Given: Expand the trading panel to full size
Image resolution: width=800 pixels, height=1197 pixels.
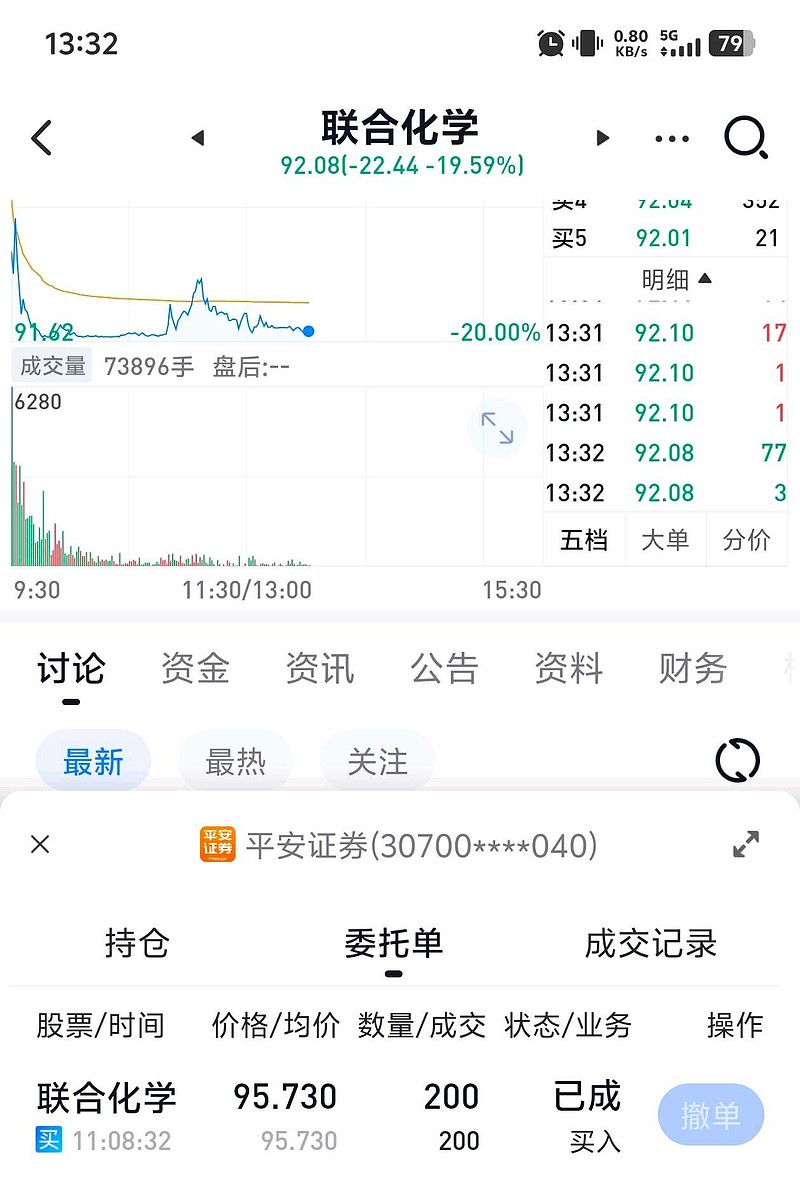Looking at the screenshot, I should (x=746, y=845).
